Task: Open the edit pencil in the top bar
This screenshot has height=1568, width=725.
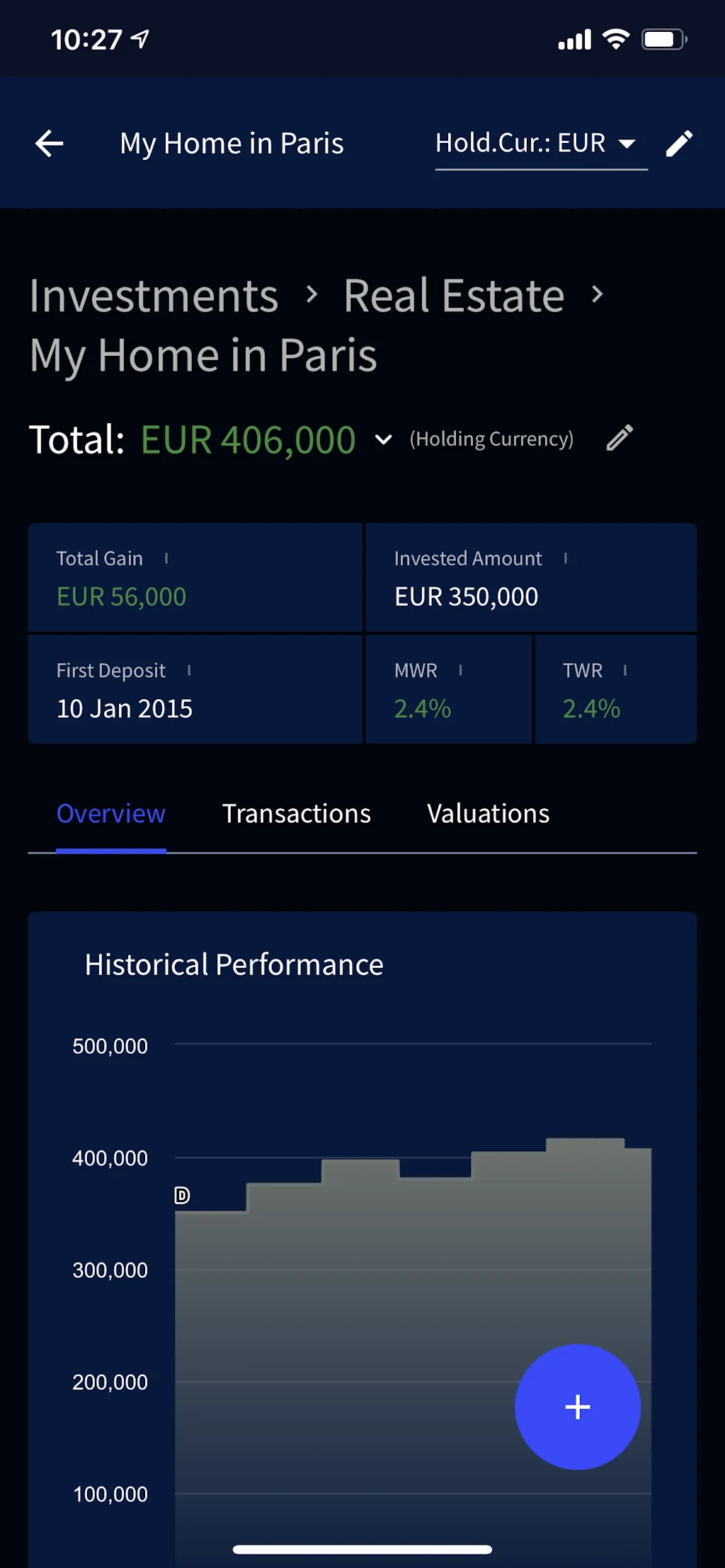Action: pyautogui.click(x=679, y=143)
